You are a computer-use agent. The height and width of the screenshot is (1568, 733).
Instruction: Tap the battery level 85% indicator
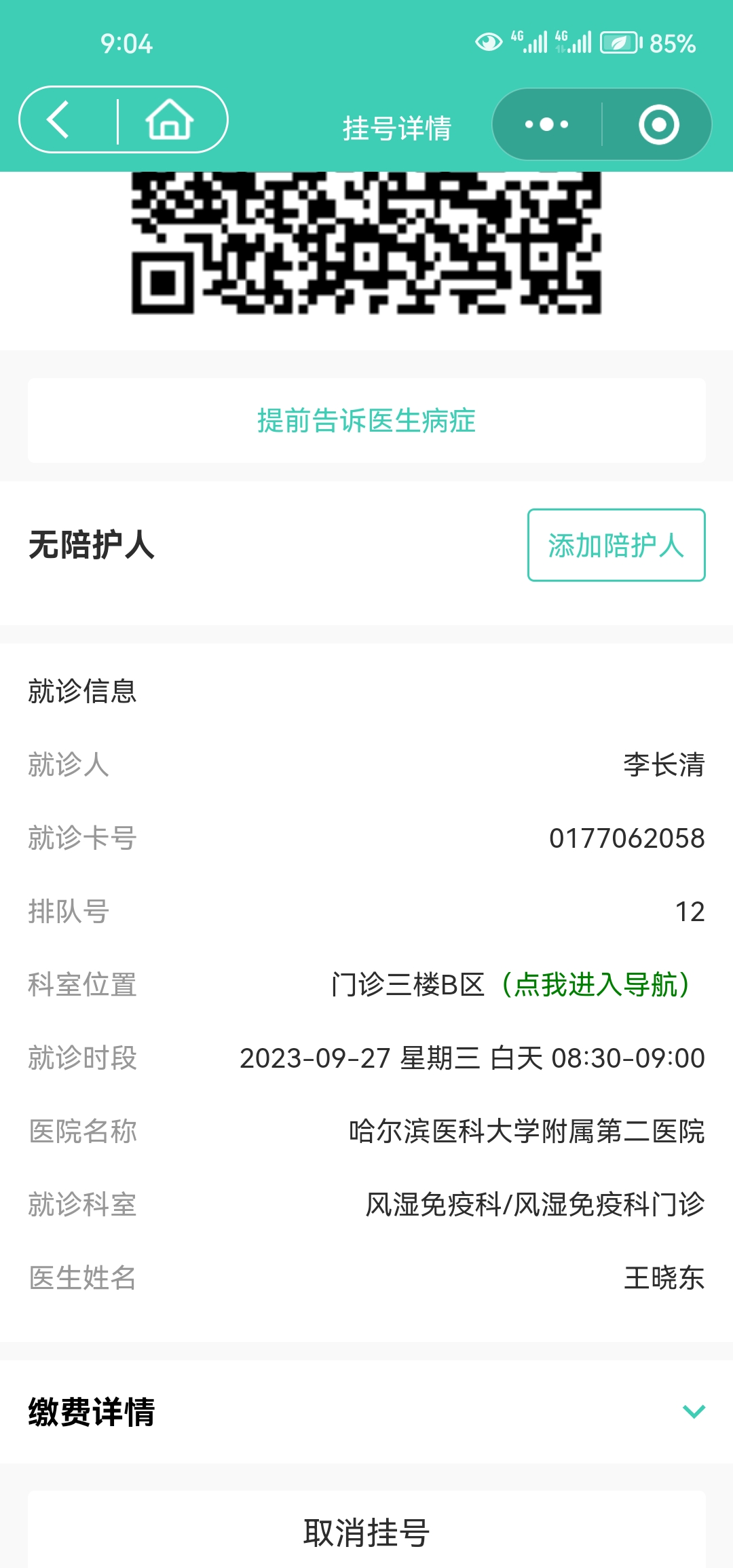click(671, 42)
